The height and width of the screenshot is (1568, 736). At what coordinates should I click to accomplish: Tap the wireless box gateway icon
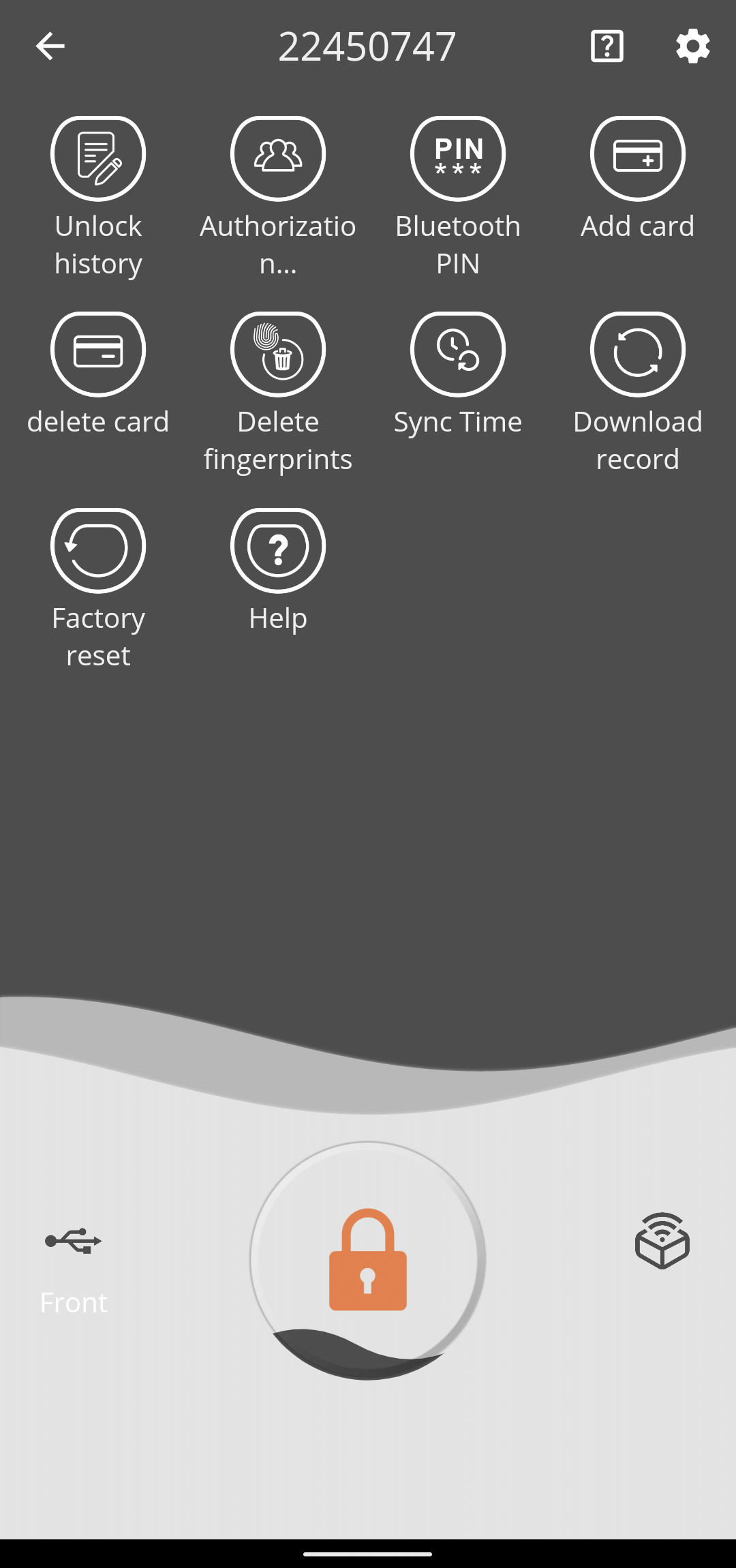coord(662,1241)
